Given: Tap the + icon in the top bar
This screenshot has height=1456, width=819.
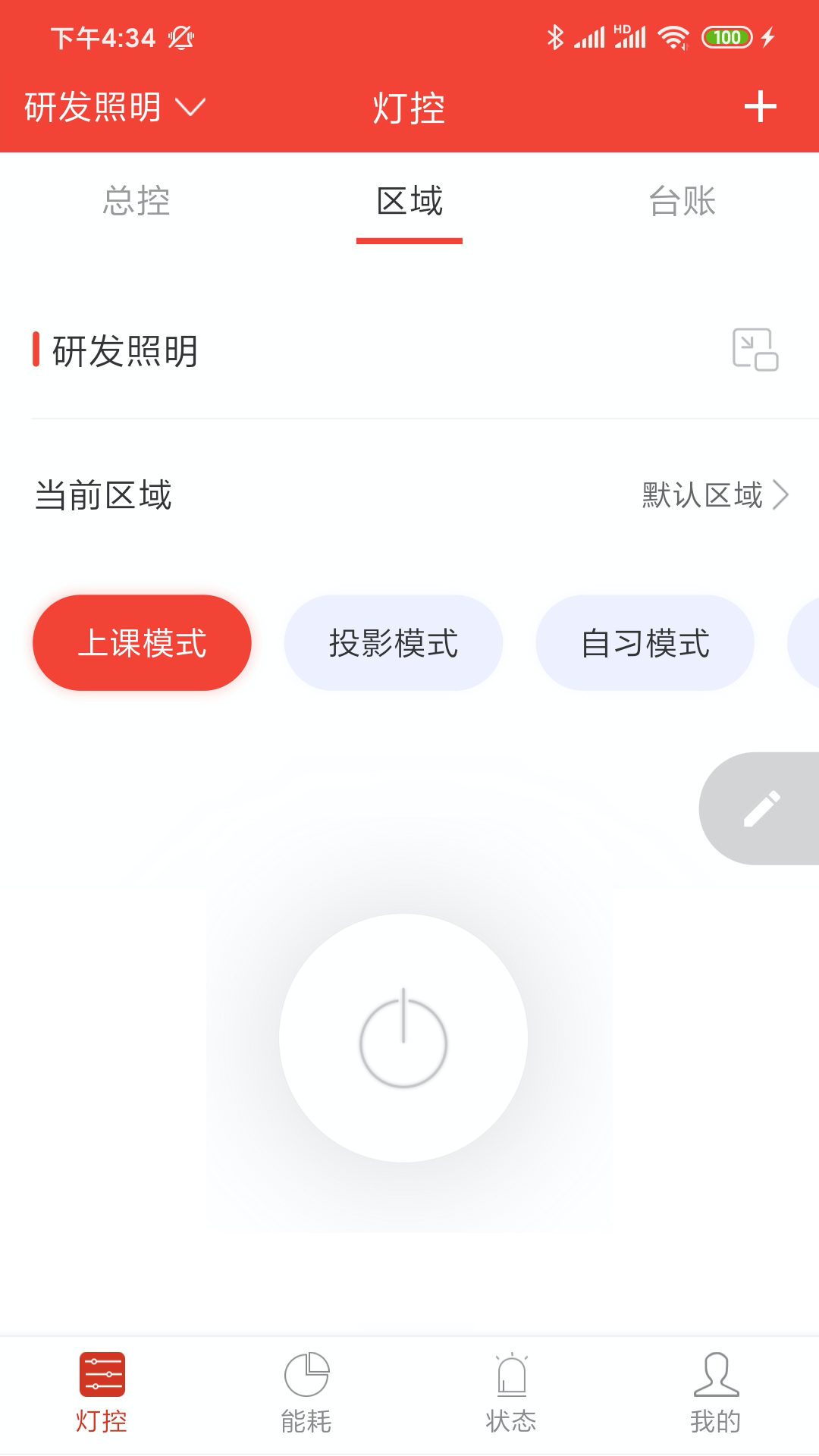Looking at the screenshot, I should pos(761,108).
